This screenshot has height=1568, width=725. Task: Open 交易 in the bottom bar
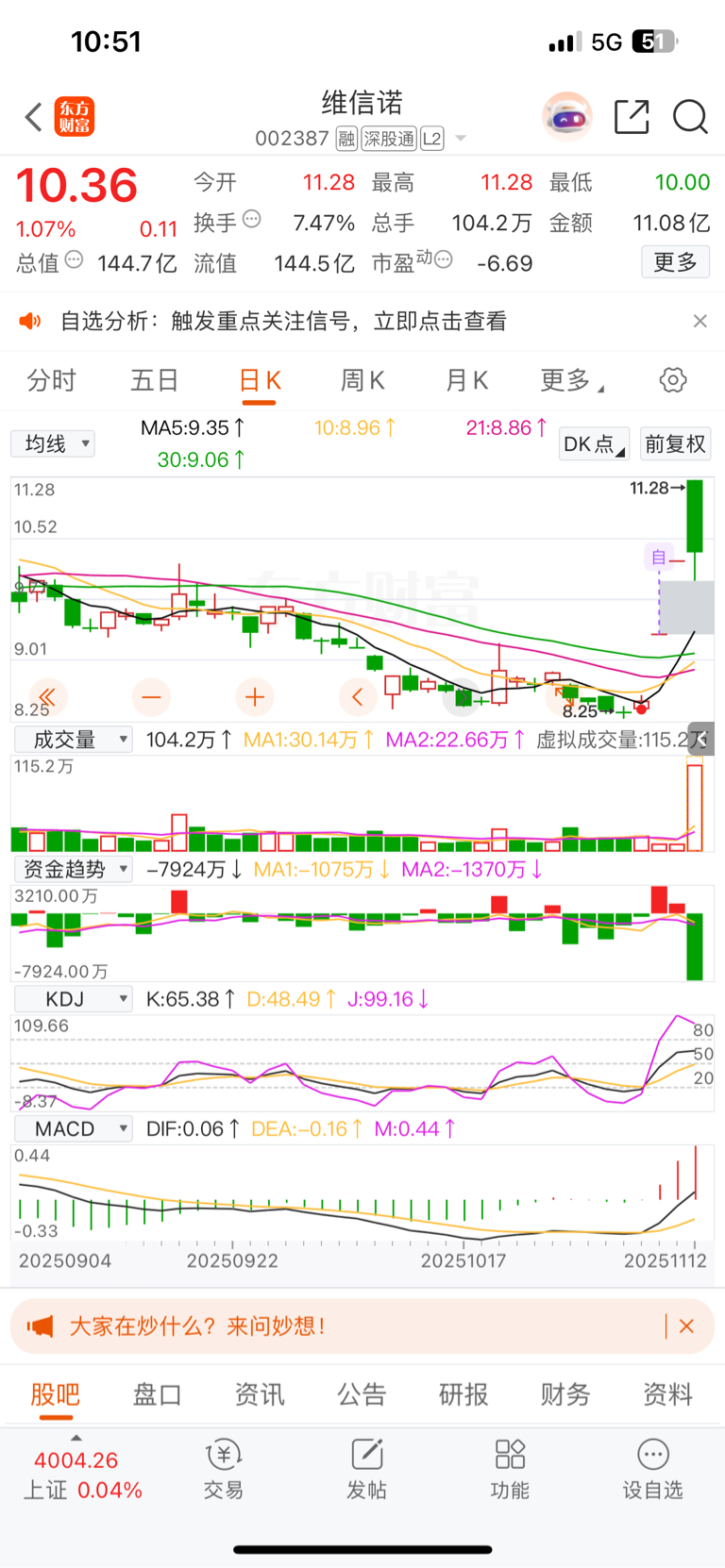tap(224, 1470)
